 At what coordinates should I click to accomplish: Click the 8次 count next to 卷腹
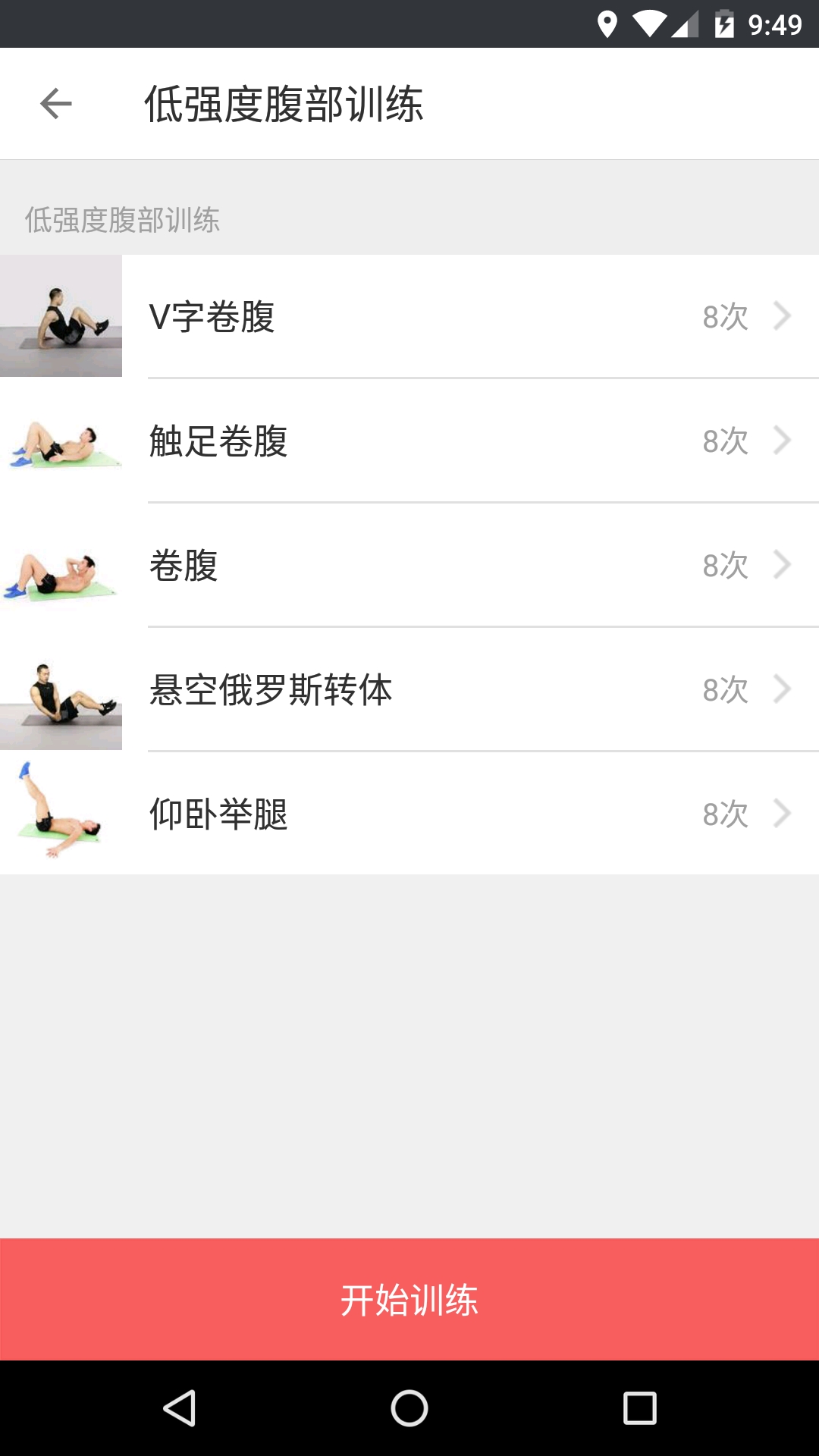click(x=726, y=564)
